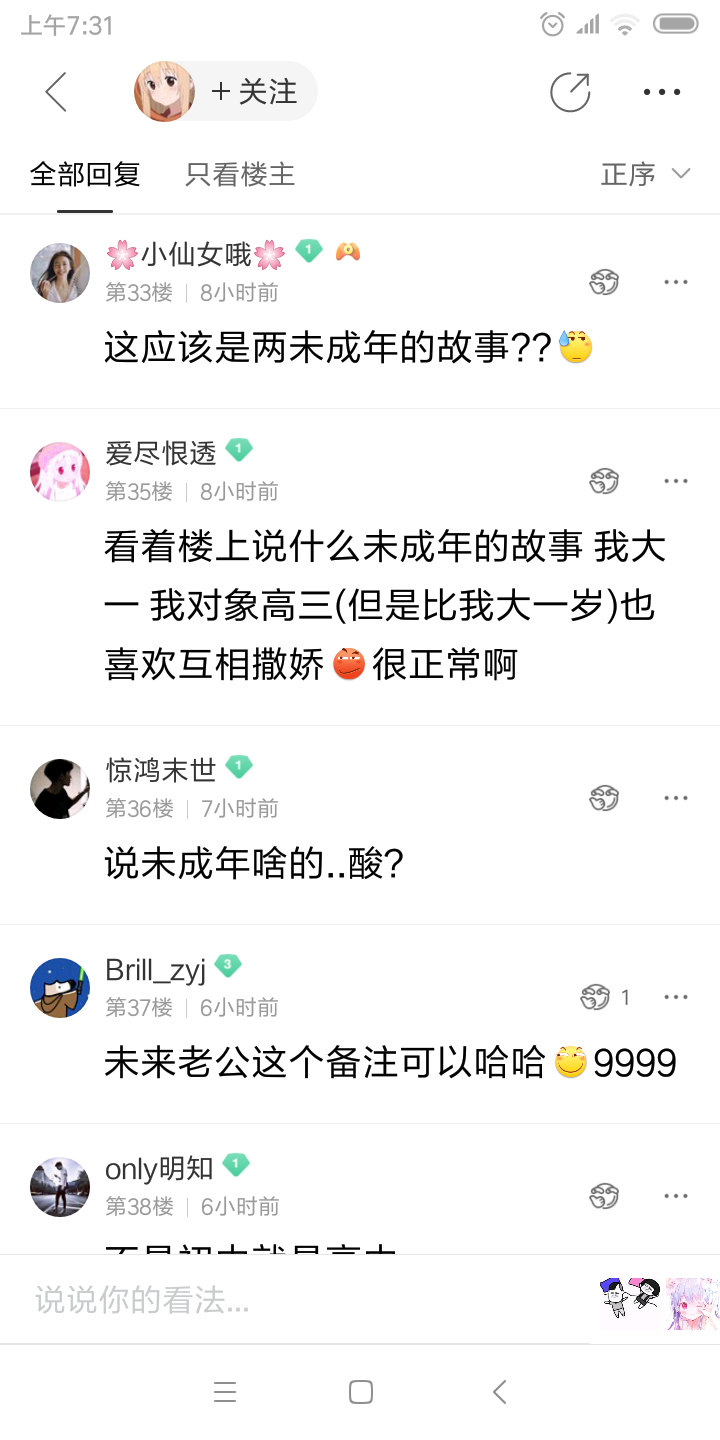Show more options for 惊鸿末世's reply
Screen dimensions: 720x1440
676,798
